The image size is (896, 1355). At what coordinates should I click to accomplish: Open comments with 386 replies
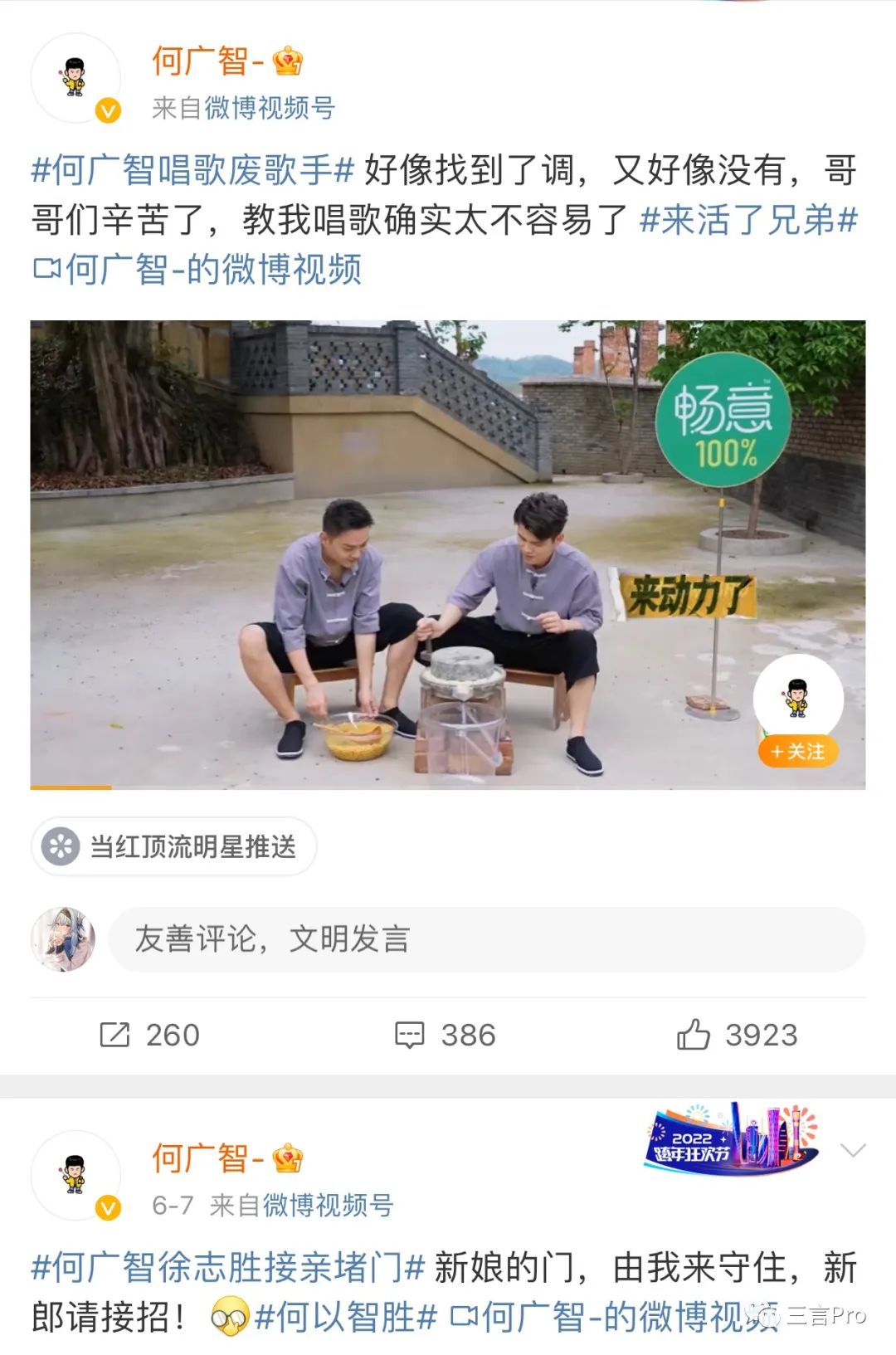(445, 1035)
